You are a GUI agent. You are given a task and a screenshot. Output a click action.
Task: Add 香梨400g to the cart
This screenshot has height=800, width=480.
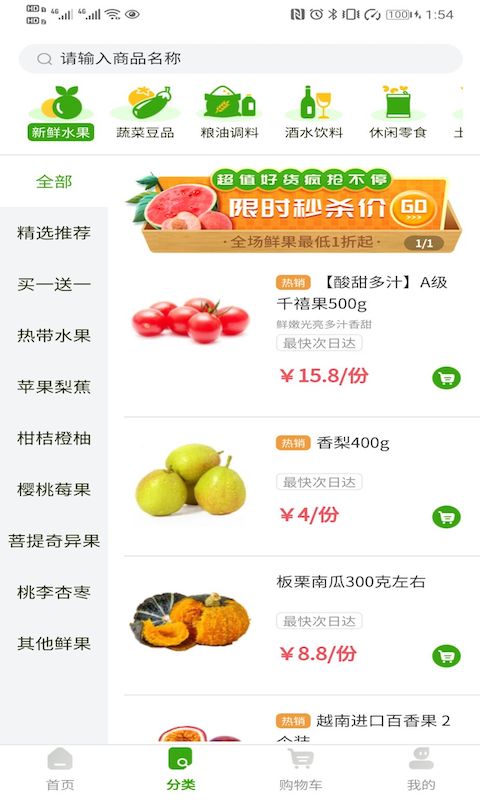446,517
